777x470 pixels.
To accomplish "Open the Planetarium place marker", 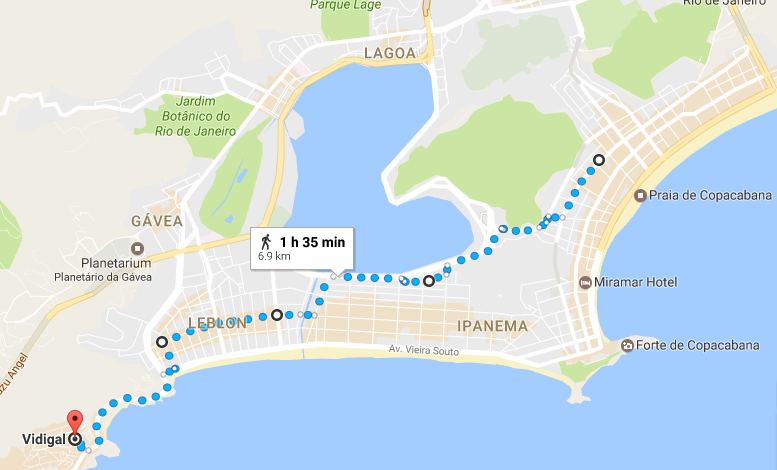I will 138,249.
